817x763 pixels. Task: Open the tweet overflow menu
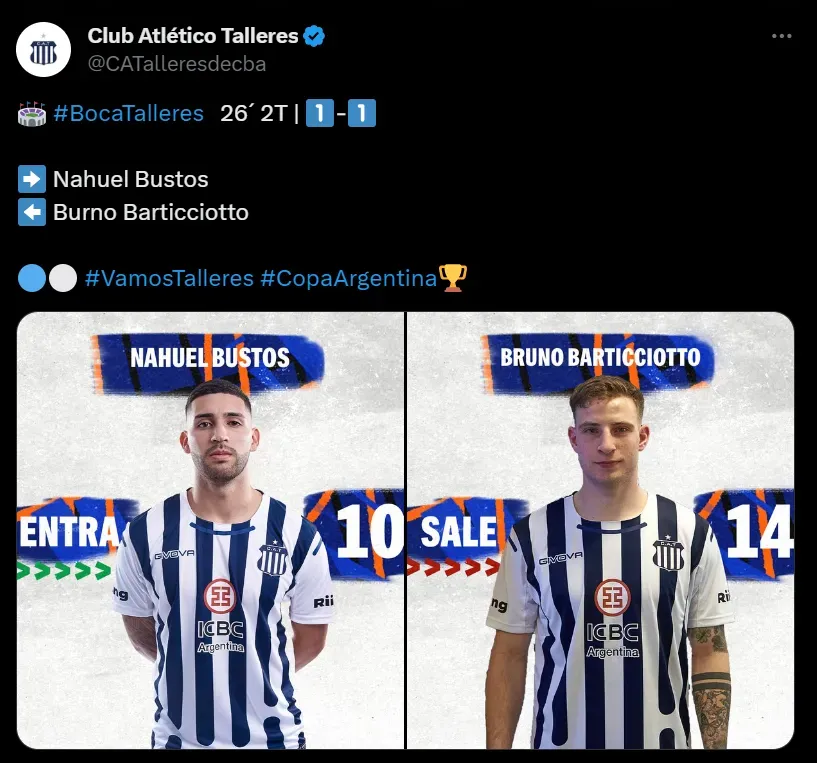click(x=782, y=36)
